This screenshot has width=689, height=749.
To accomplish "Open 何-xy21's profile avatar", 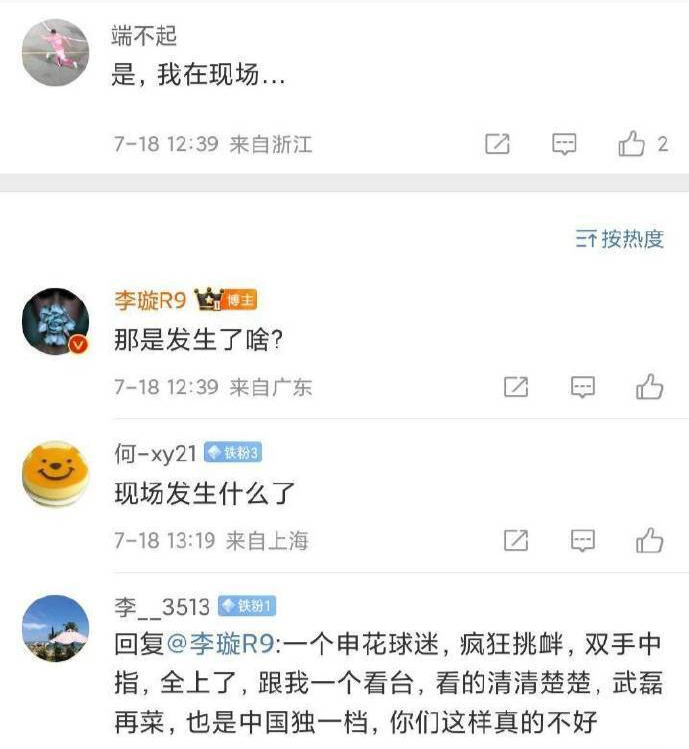I will (x=55, y=475).
